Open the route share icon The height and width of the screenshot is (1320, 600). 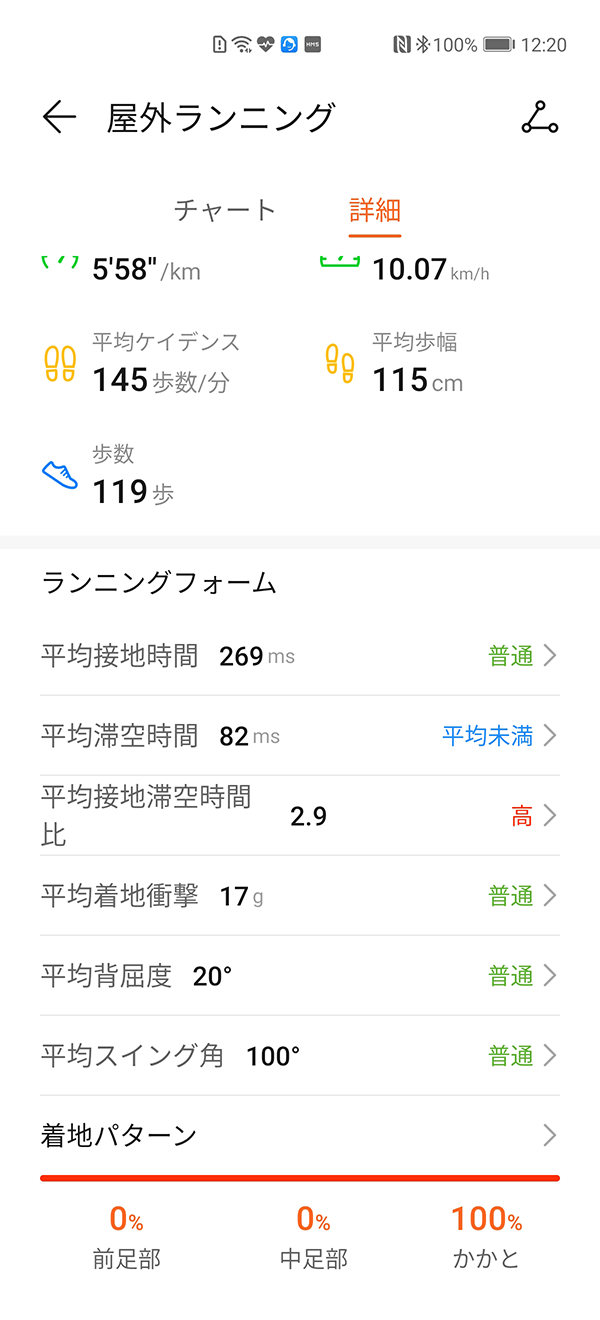540,118
